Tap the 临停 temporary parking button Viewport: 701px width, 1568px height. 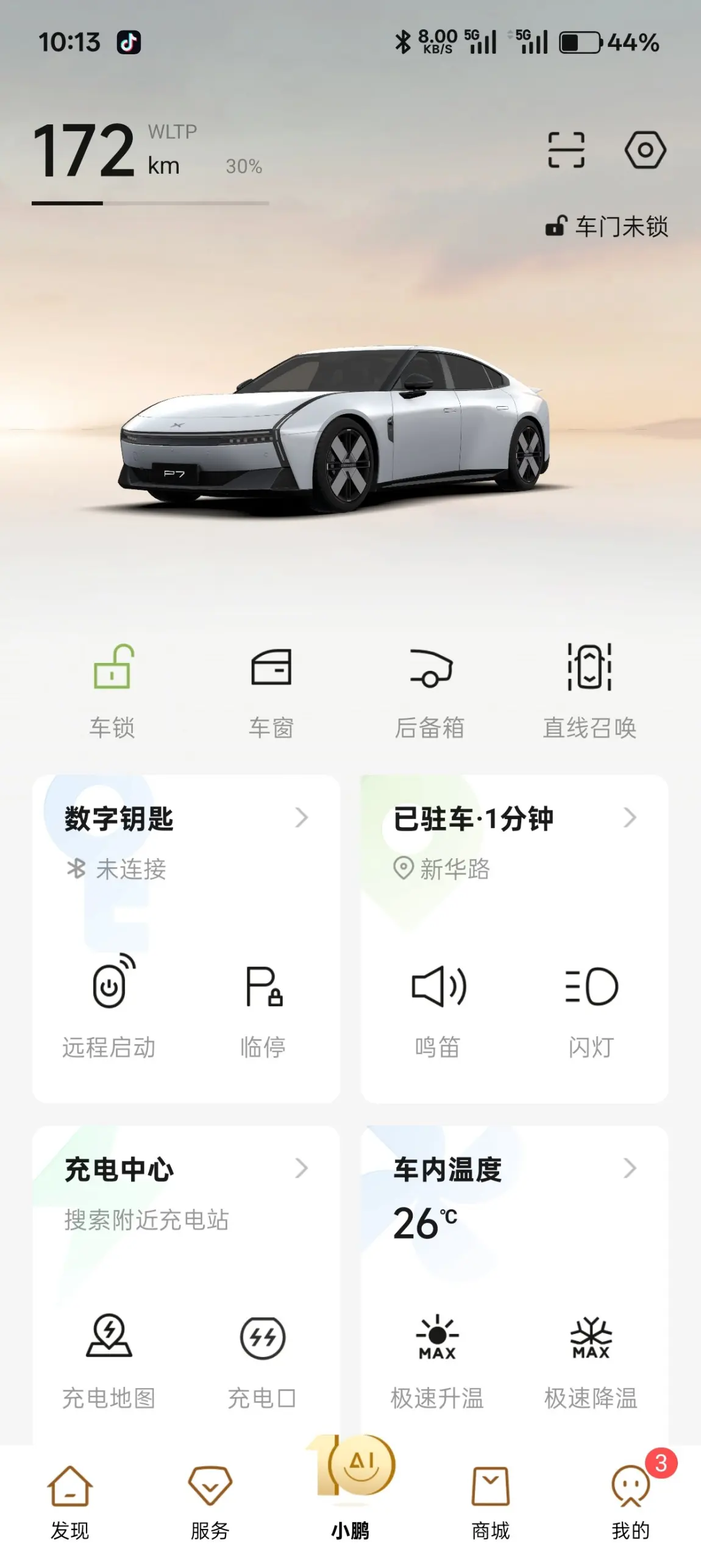(x=263, y=1006)
